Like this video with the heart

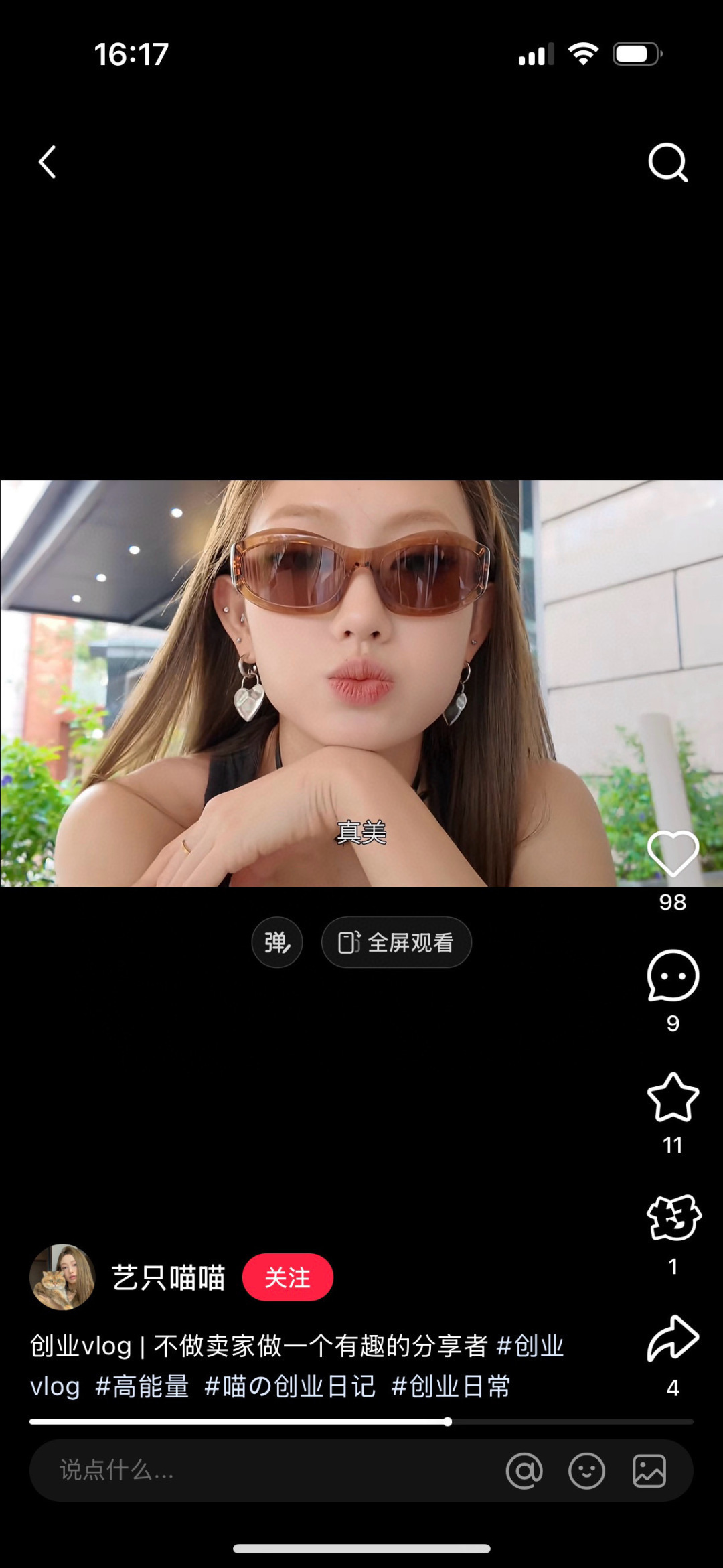click(673, 853)
